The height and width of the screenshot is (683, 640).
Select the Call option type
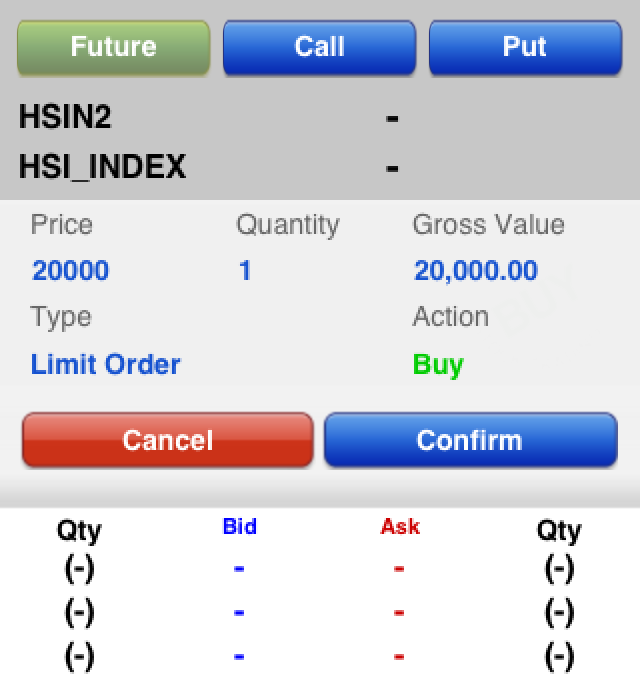click(319, 47)
